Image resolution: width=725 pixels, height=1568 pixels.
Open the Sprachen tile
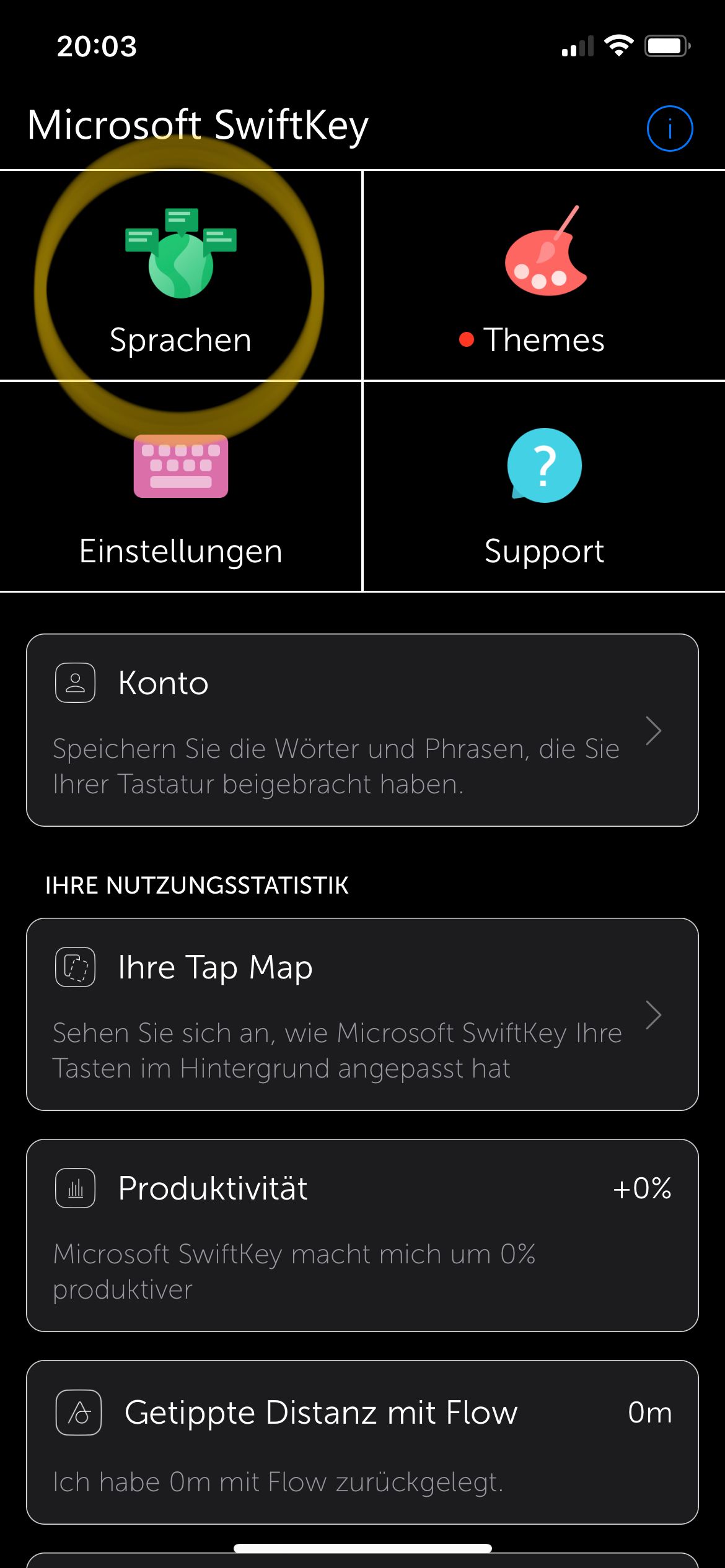(180, 276)
